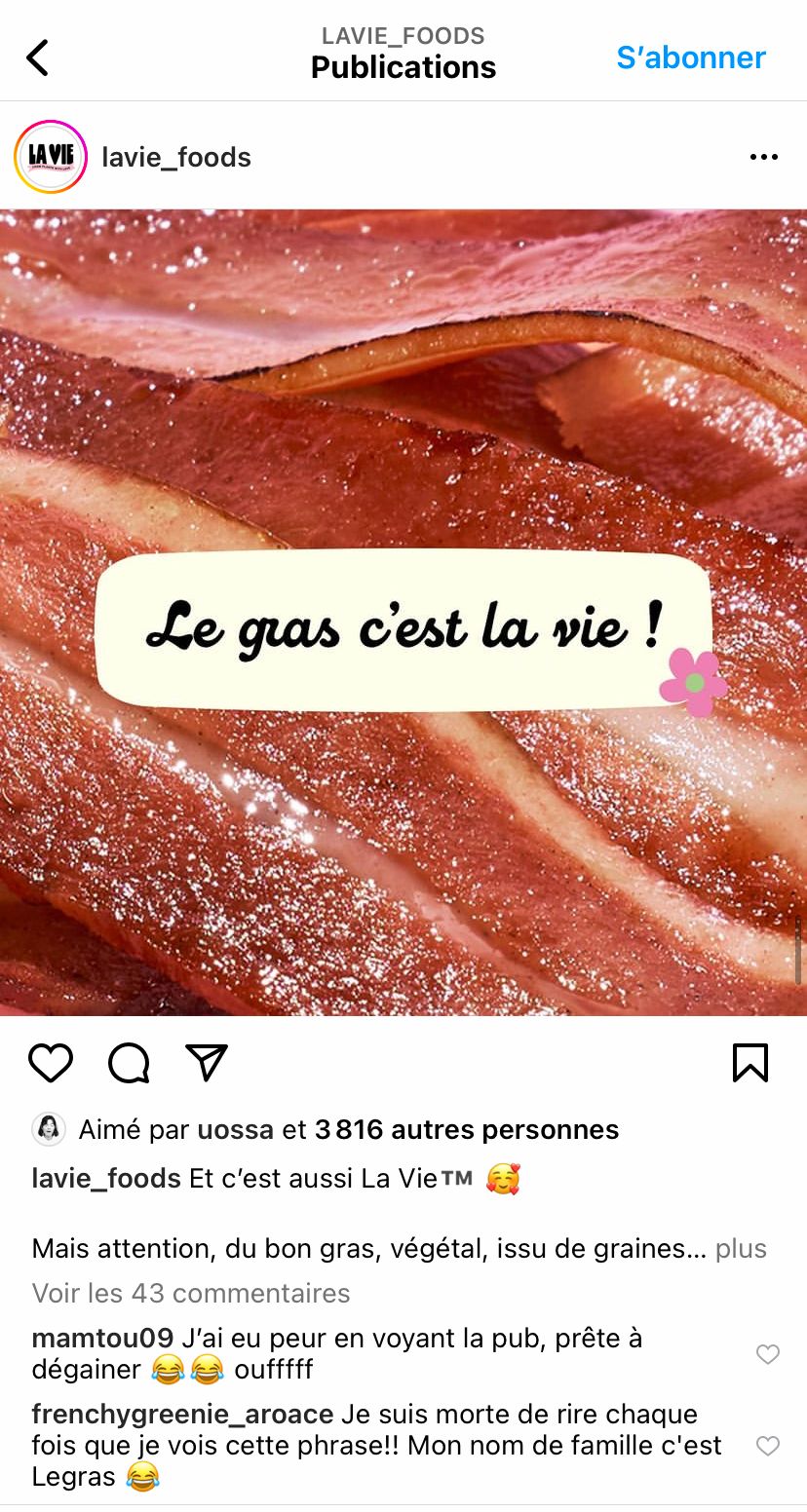Open frenchygreenie_aroace's profile from comment

click(x=182, y=1415)
